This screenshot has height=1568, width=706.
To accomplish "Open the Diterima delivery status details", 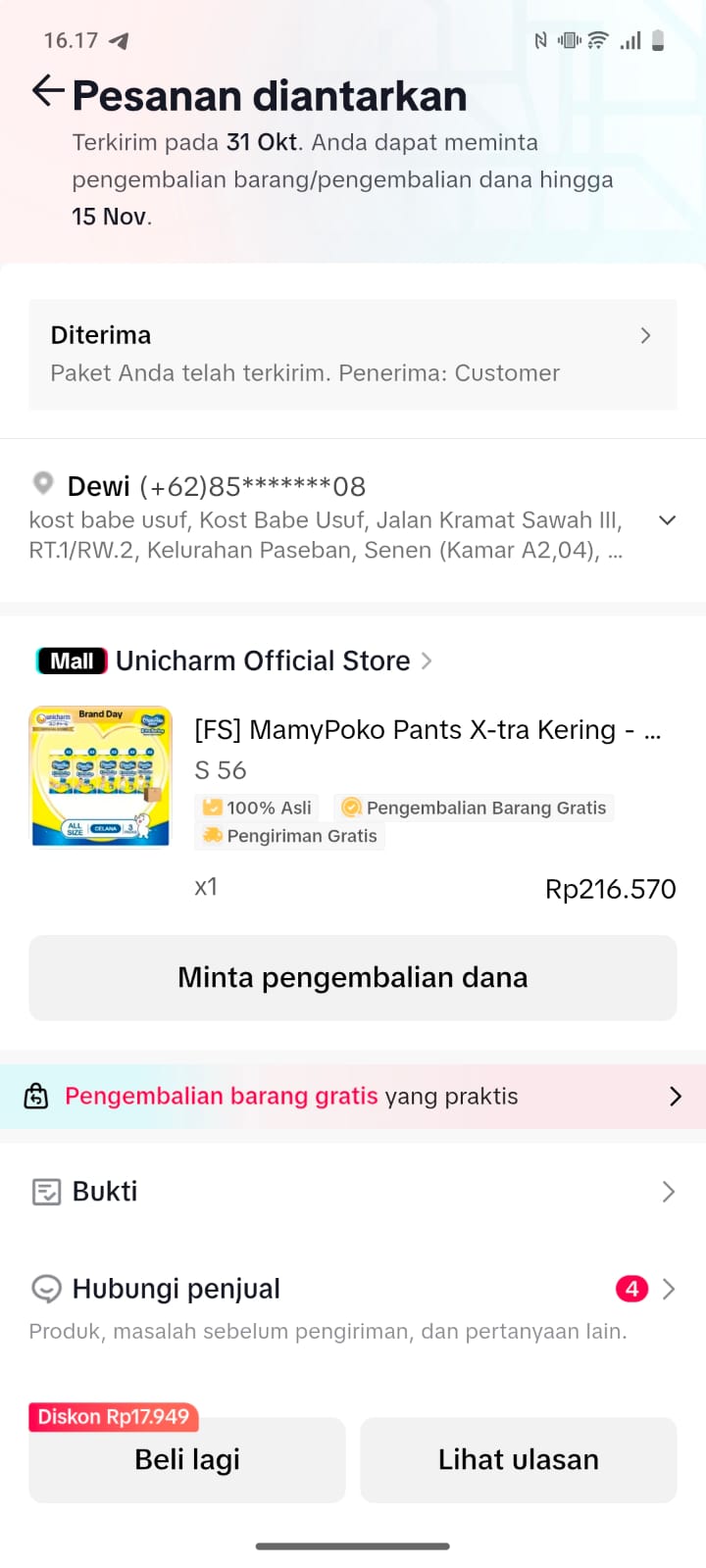I will coord(353,354).
